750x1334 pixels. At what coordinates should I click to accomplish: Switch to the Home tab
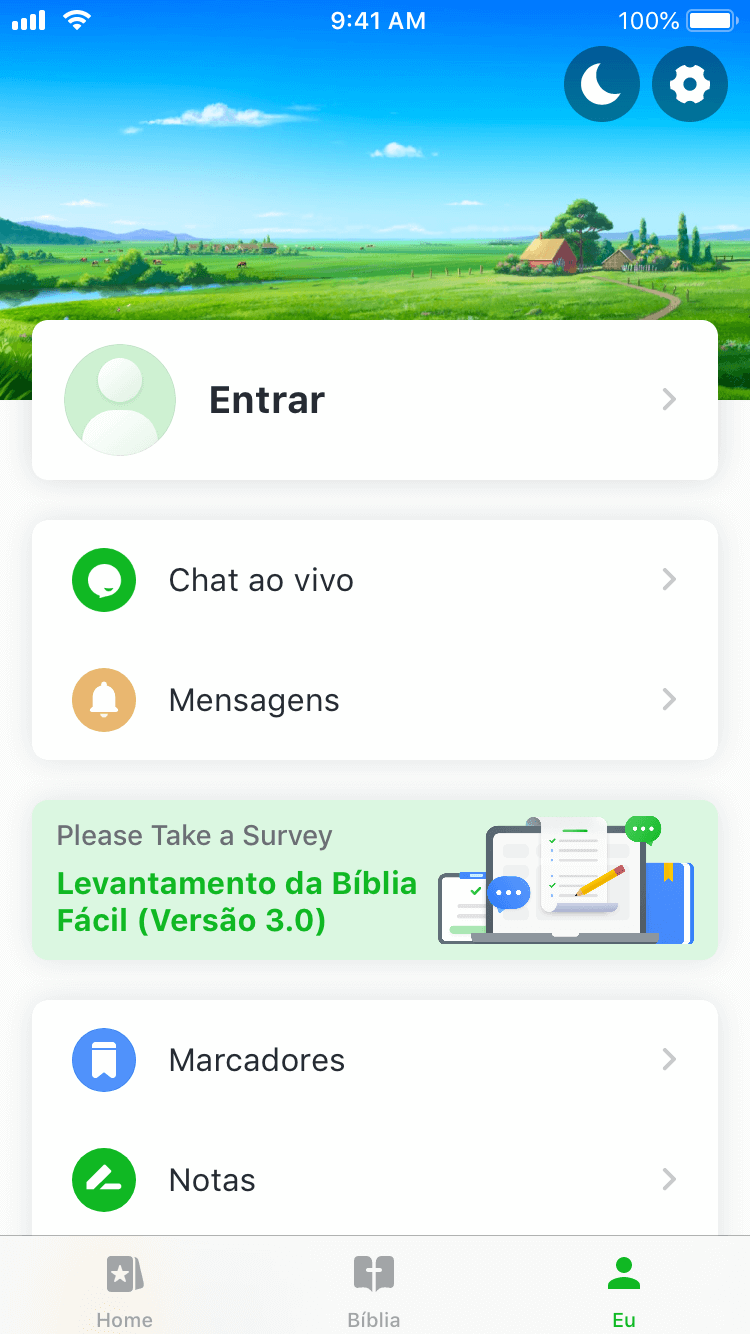click(x=125, y=1288)
